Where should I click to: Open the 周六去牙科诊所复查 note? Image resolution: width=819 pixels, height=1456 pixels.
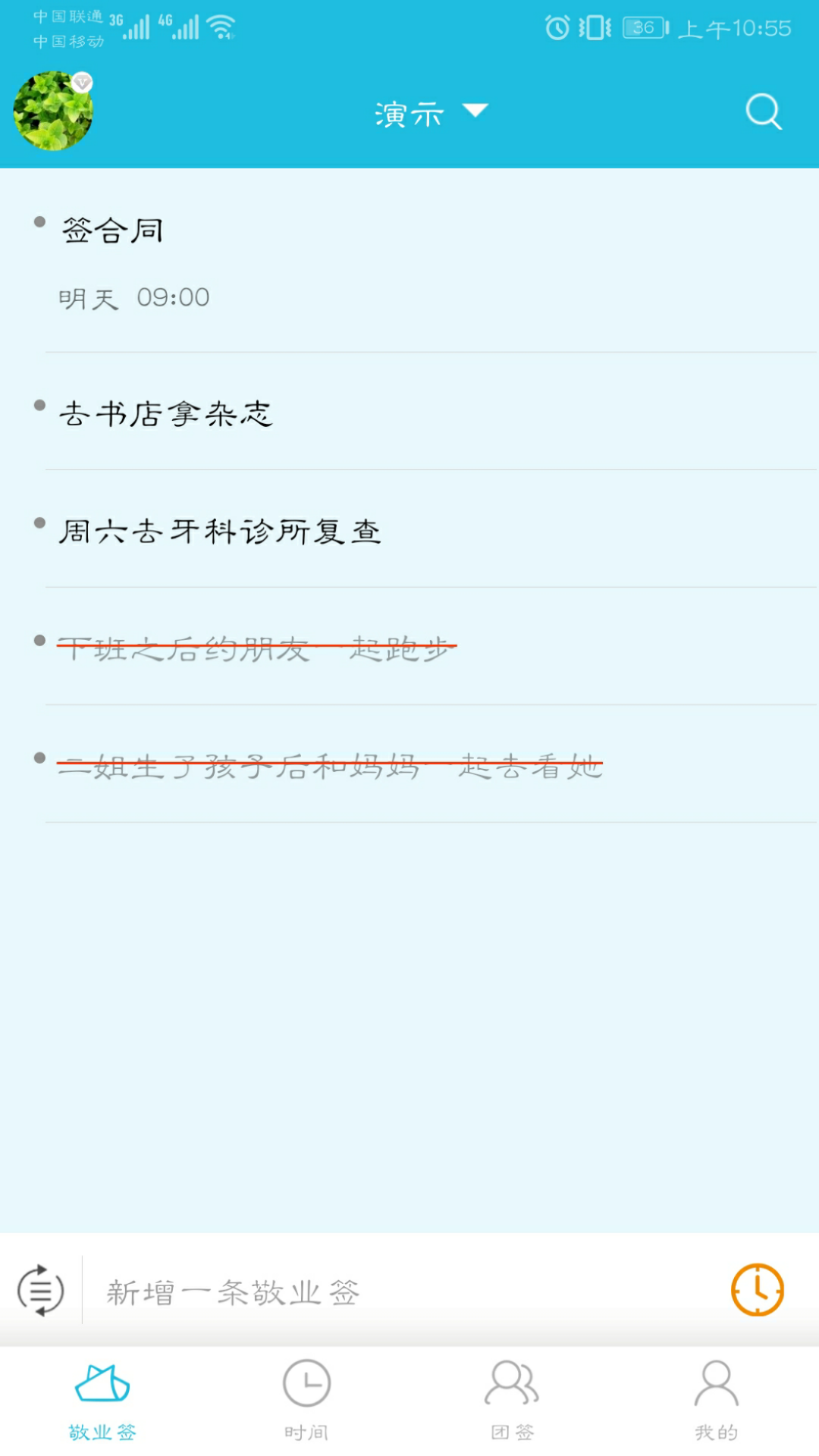(x=220, y=532)
